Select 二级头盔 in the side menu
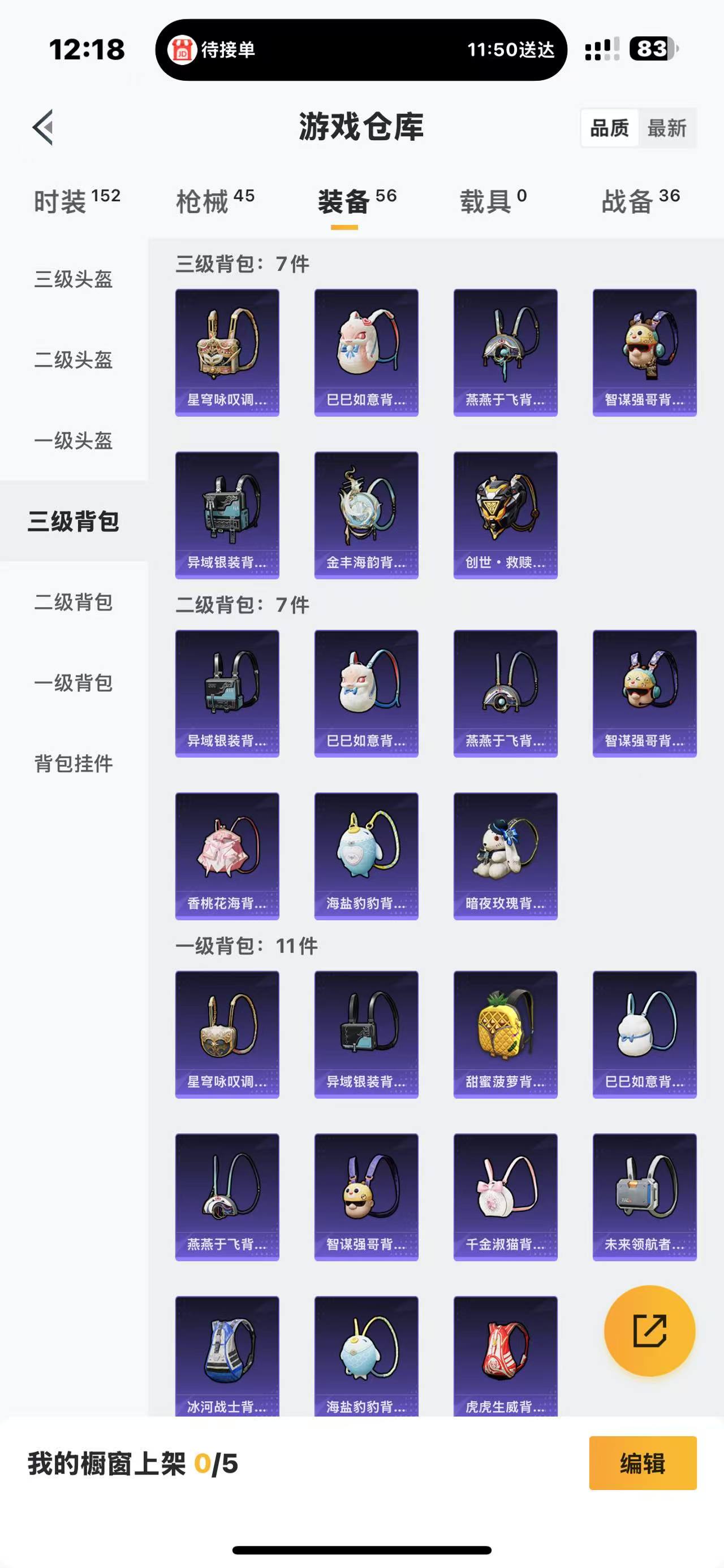 click(74, 359)
